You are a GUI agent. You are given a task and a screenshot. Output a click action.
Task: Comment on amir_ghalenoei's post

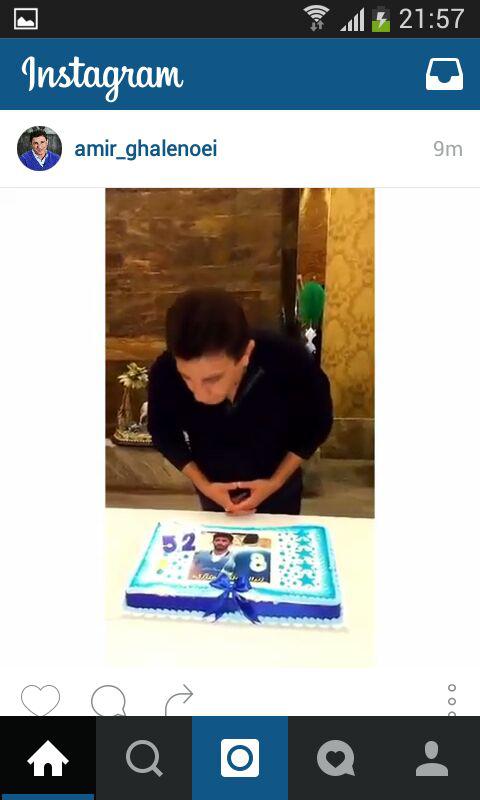click(x=109, y=701)
